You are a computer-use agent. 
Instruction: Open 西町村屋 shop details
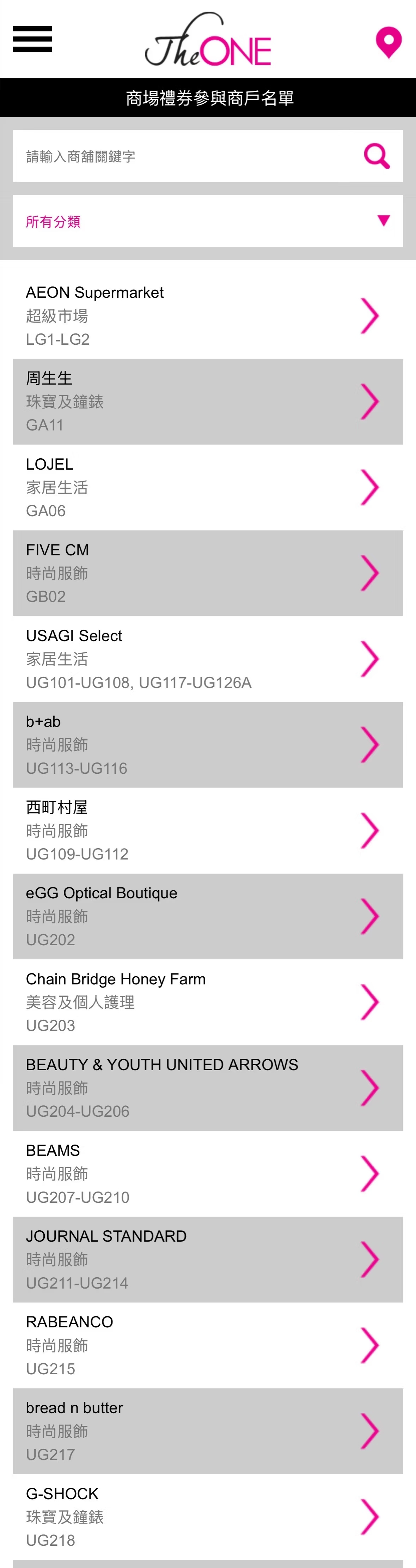coord(207,830)
